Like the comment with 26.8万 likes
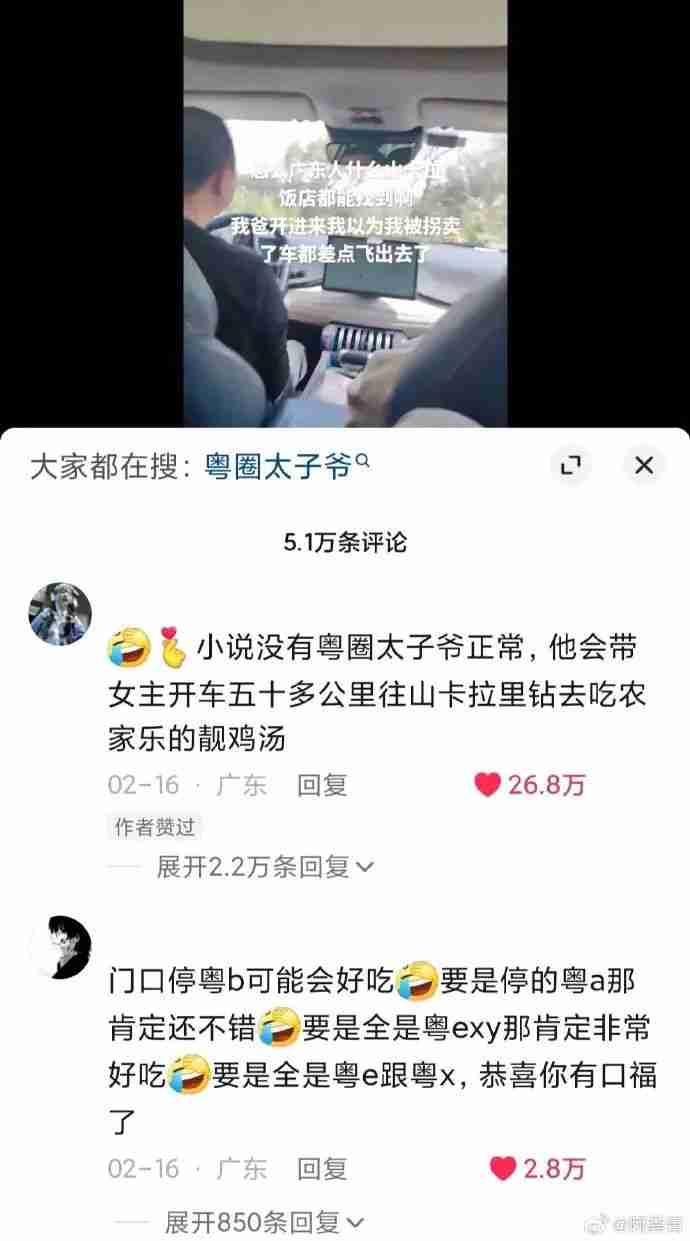This screenshot has width=690, height=1241. point(487,785)
